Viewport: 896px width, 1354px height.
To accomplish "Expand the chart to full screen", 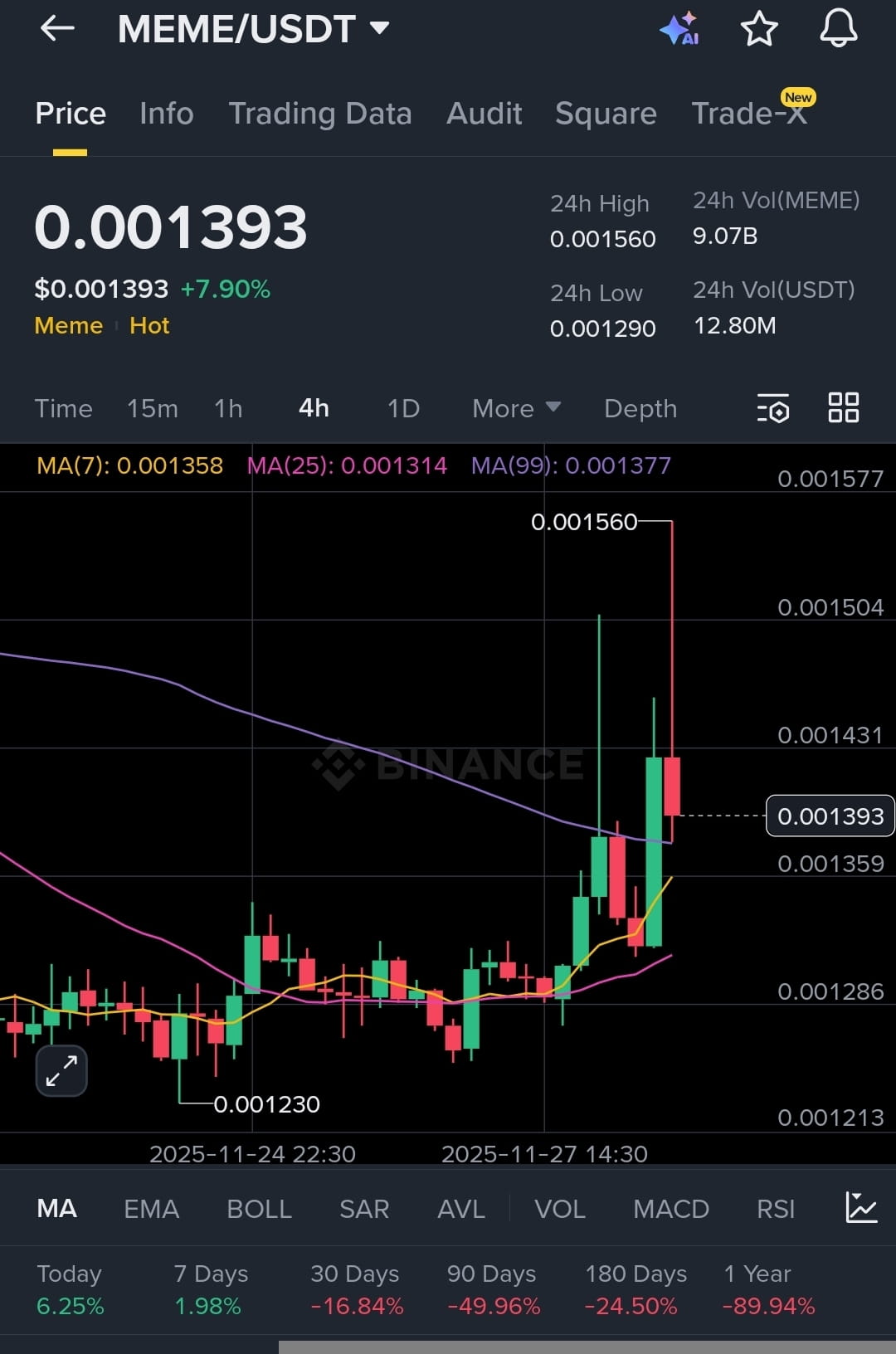I will (61, 1071).
